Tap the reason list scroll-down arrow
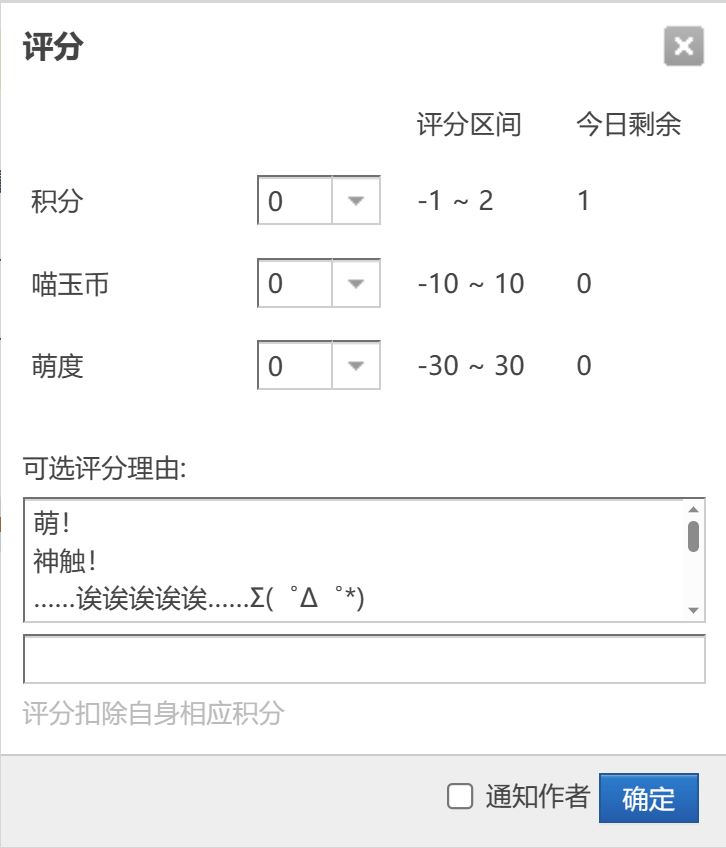The height and width of the screenshot is (848, 726). coord(693,610)
